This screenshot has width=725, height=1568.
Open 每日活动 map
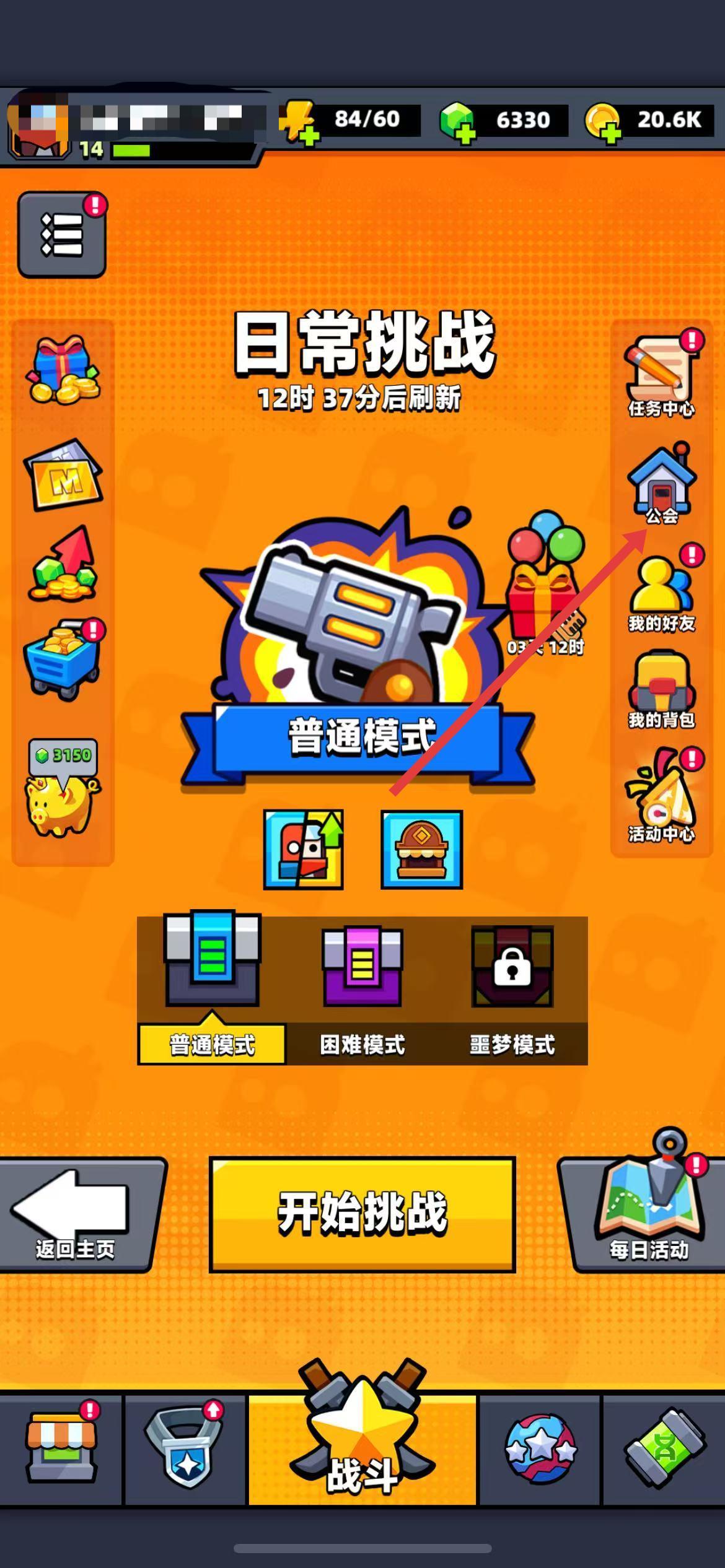(649, 1208)
